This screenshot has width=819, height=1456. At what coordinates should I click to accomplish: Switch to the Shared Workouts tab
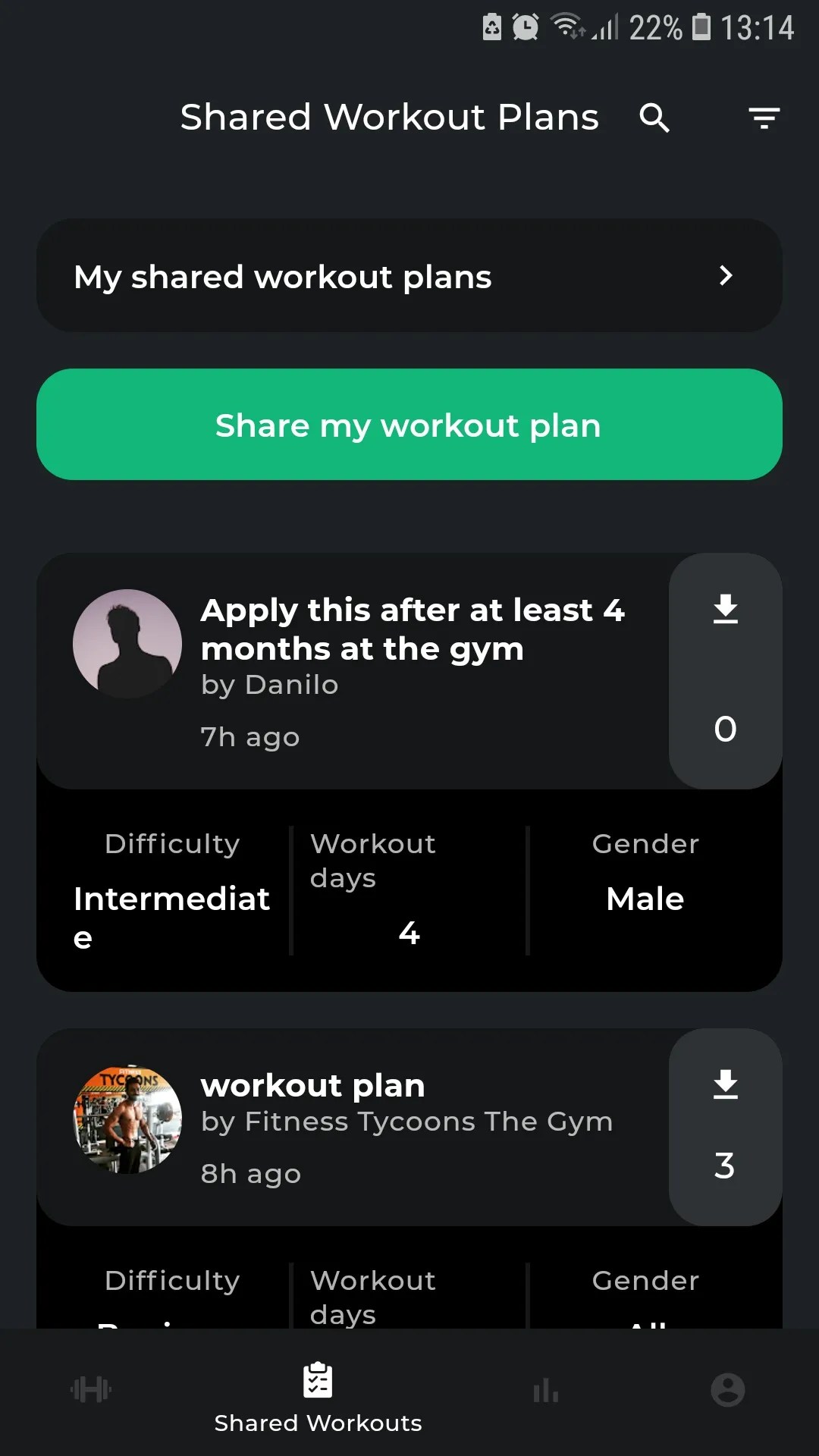318,1401
